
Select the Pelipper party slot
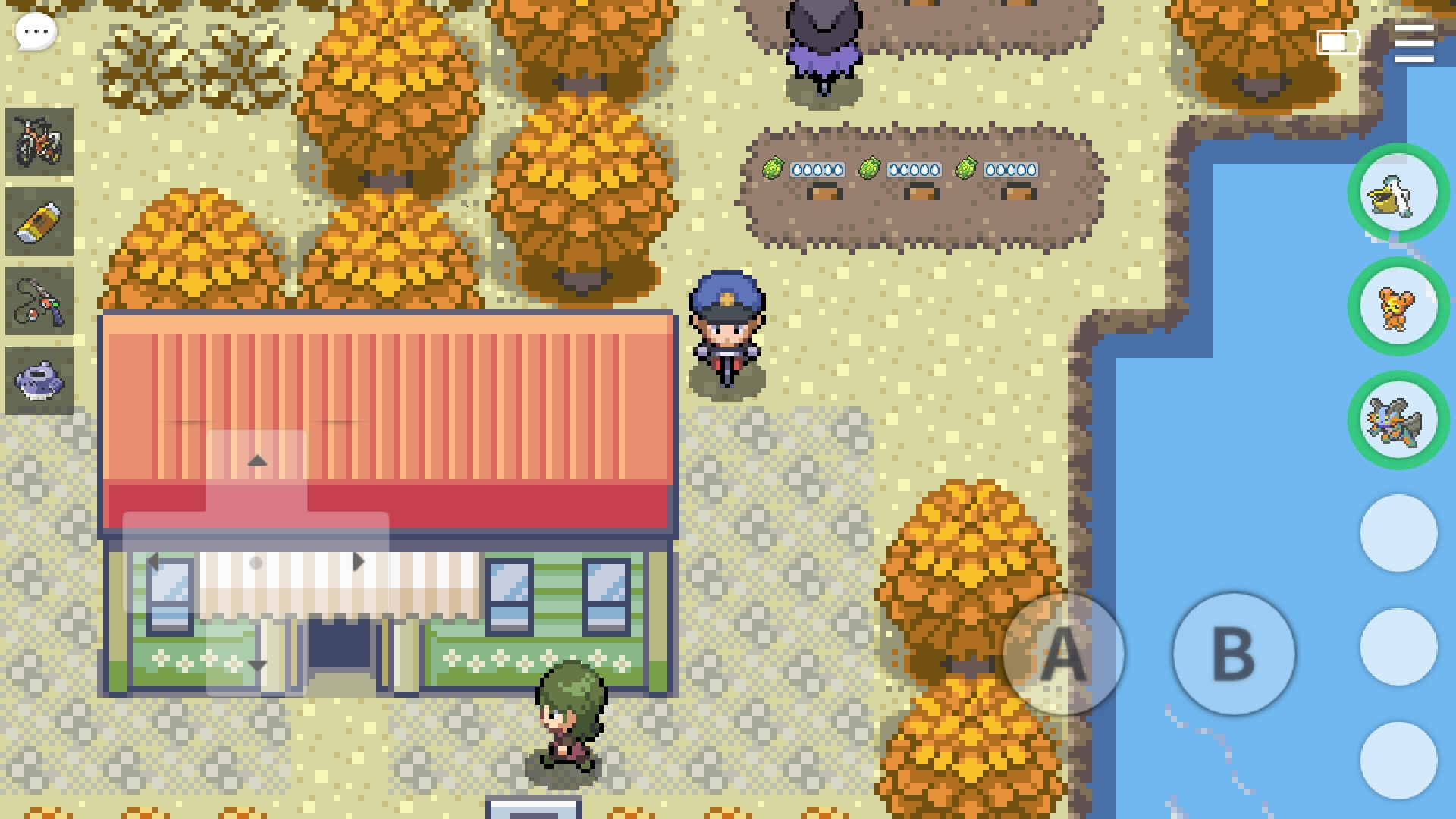(x=1398, y=193)
